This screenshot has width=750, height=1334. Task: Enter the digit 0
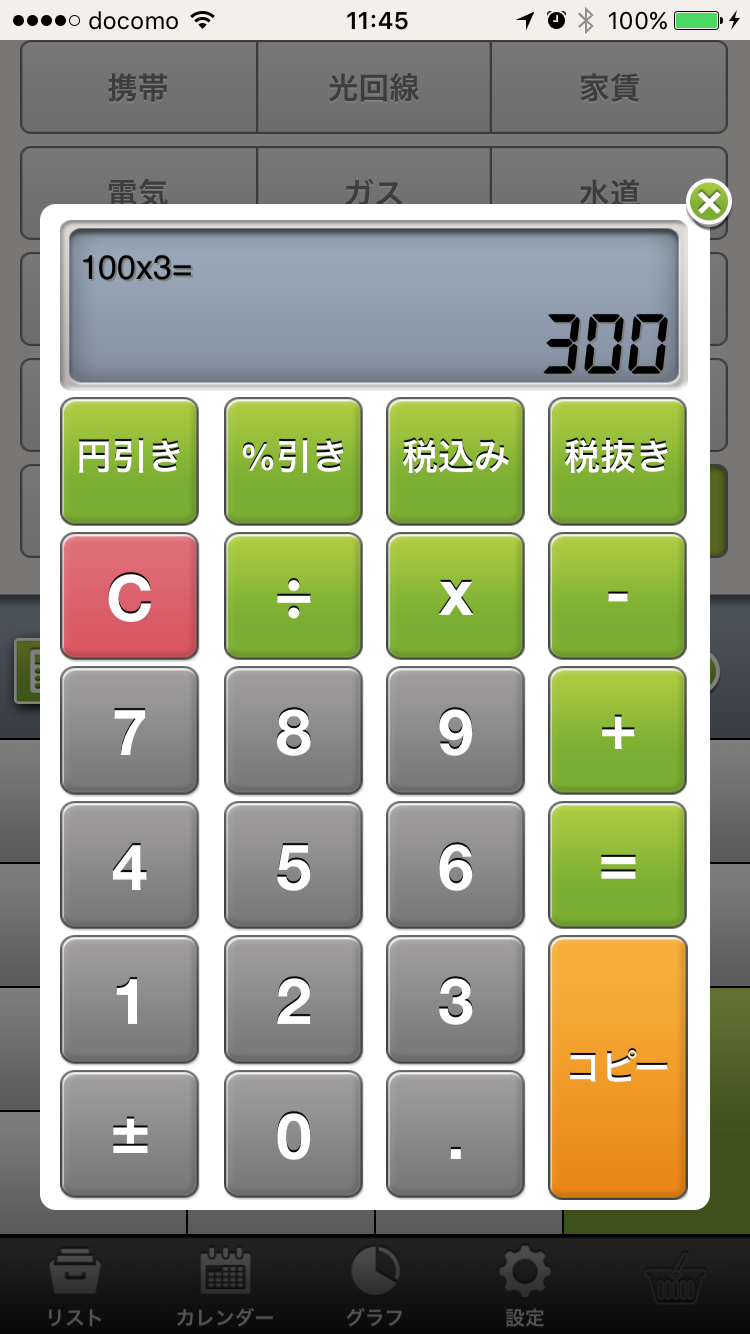293,1134
